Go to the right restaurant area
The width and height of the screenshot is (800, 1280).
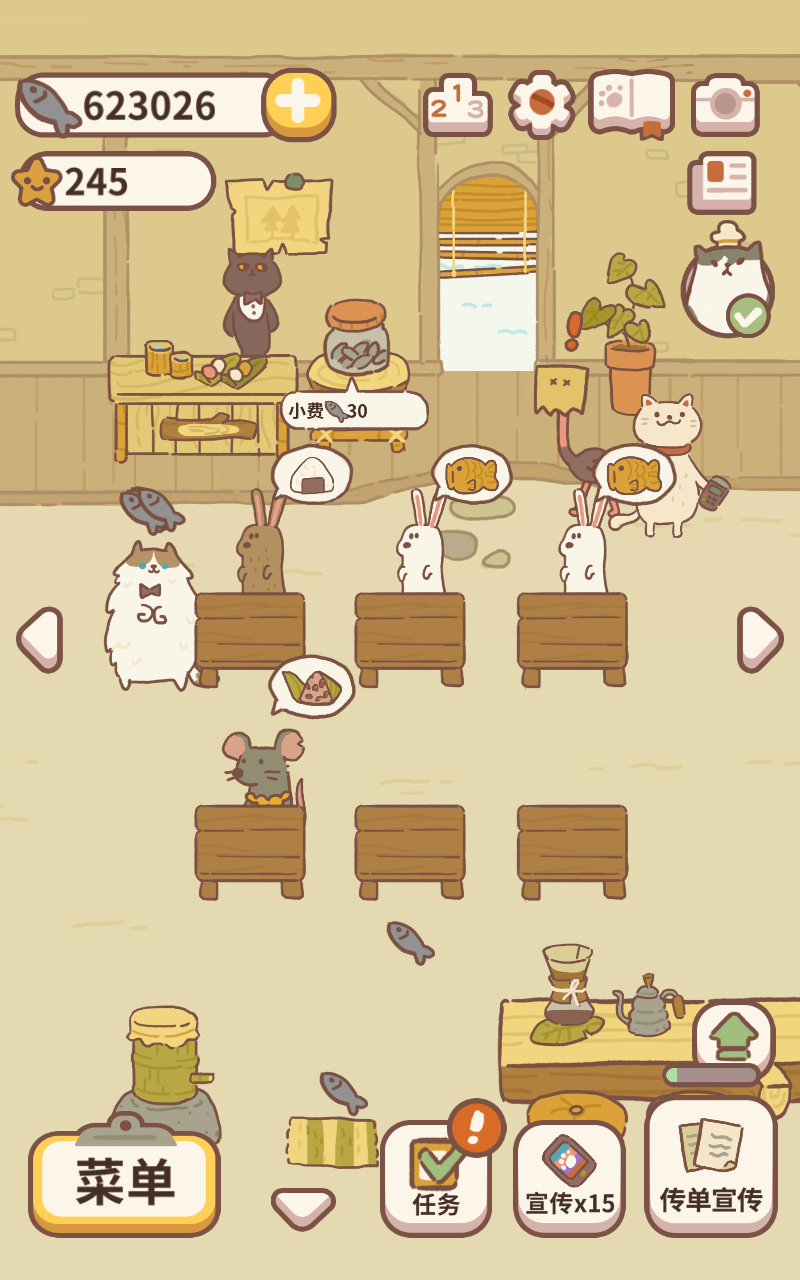(x=760, y=638)
